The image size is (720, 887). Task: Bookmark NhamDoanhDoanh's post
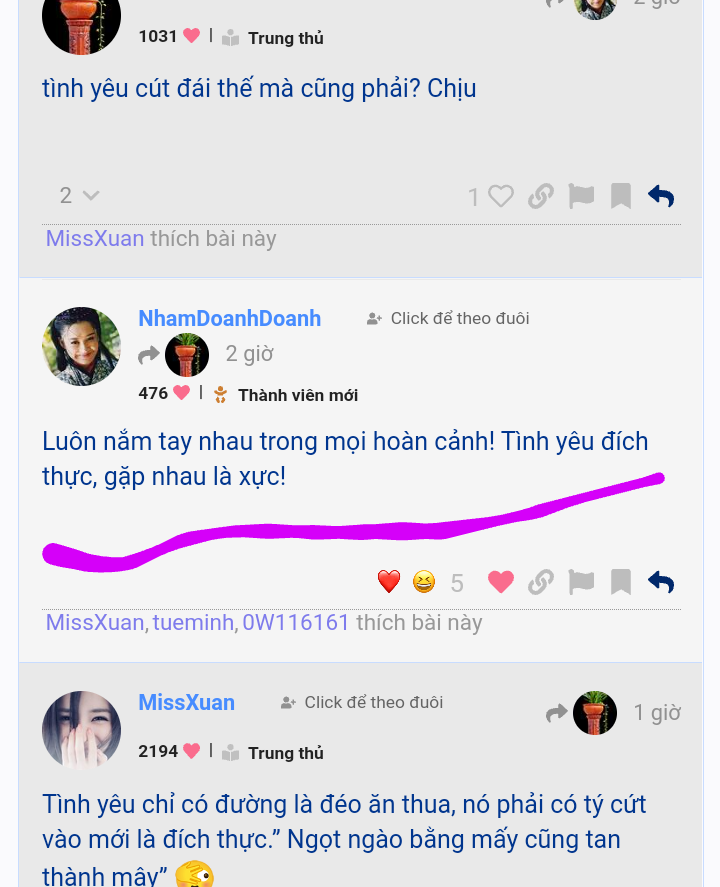click(621, 582)
